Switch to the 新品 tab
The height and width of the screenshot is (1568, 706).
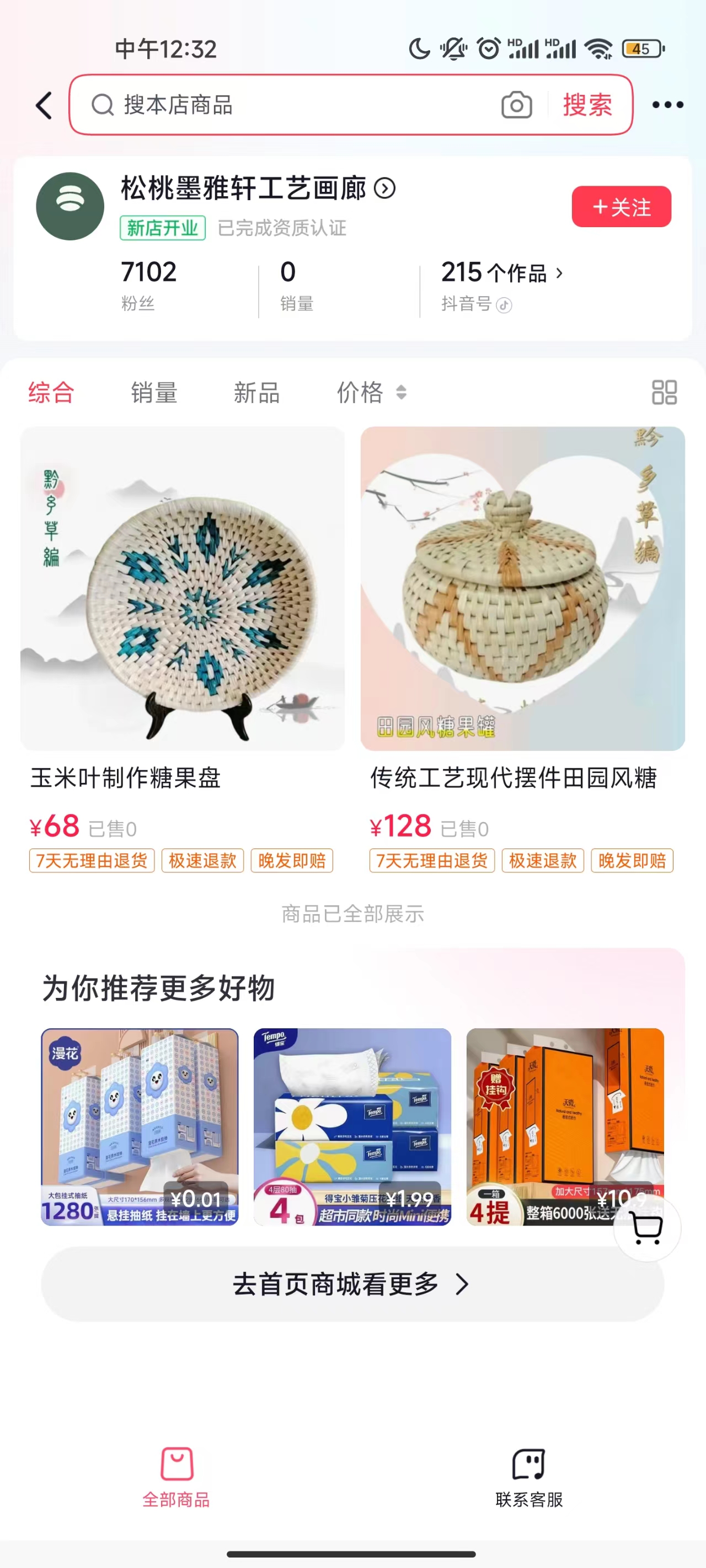pyautogui.click(x=256, y=393)
